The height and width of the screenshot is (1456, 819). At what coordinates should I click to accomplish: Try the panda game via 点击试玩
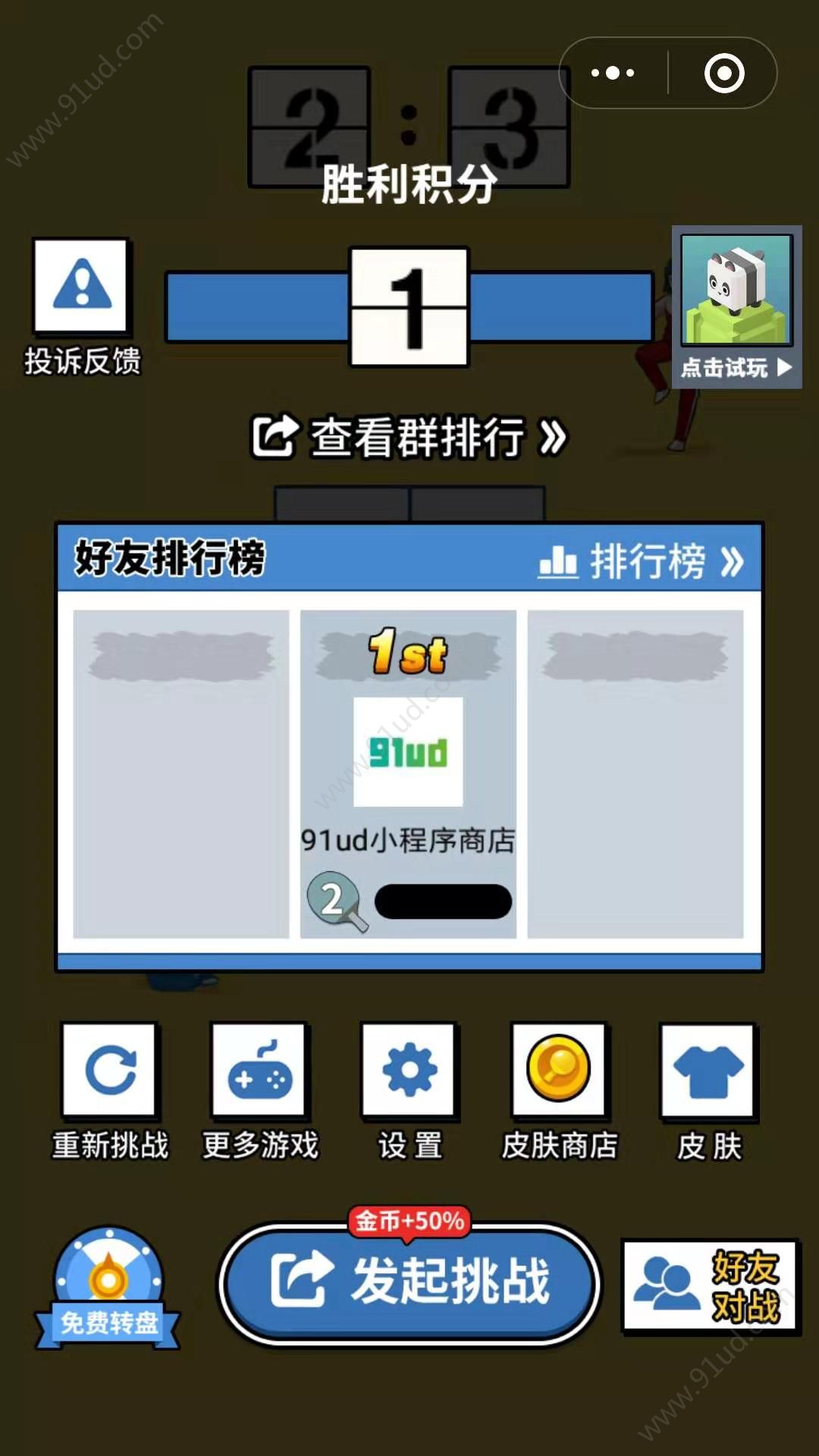pos(736,307)
